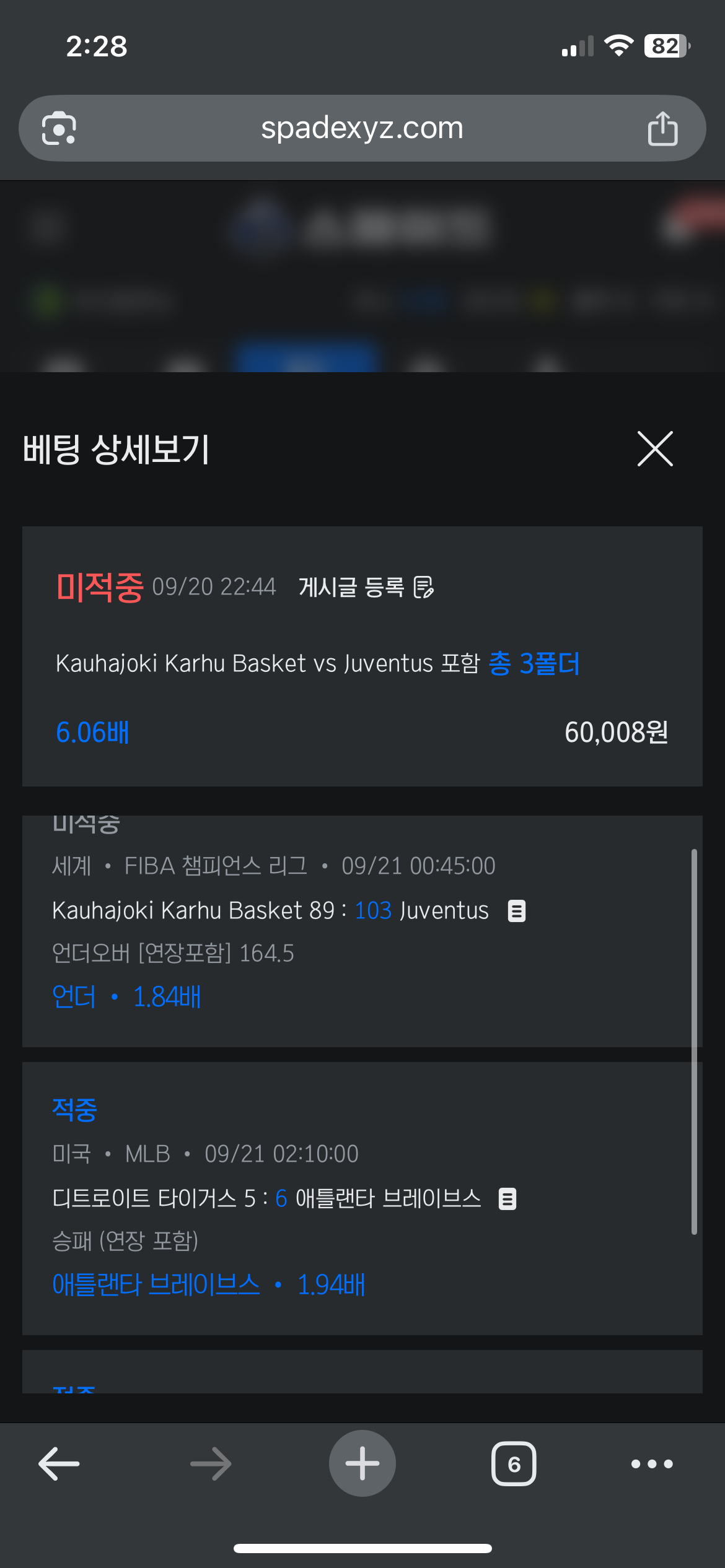Viewport: 725px width, 1568px height.
Task: Open the tab switcher showing 6 tabs
Action: (x=514, y=1464)
